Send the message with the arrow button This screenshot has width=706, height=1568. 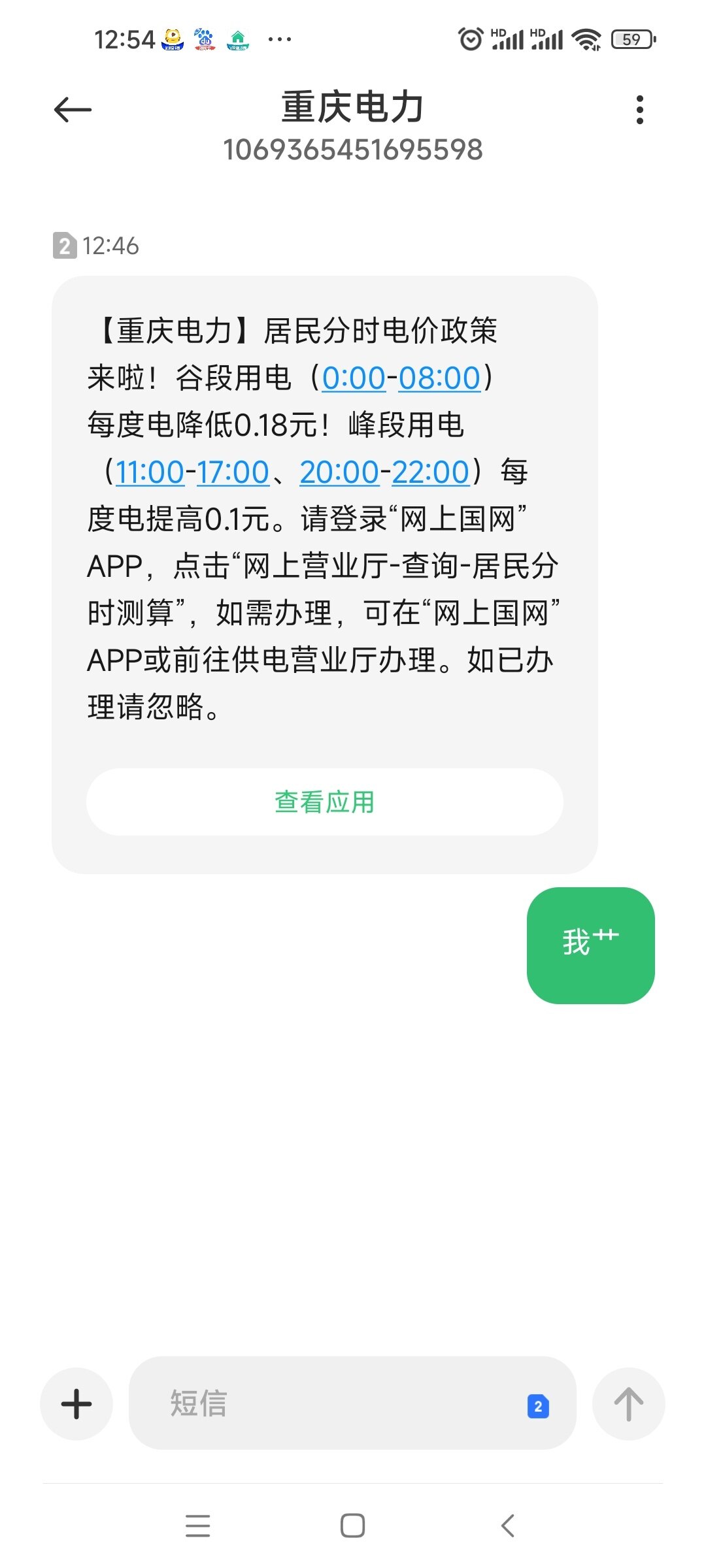click(628, 1403)
